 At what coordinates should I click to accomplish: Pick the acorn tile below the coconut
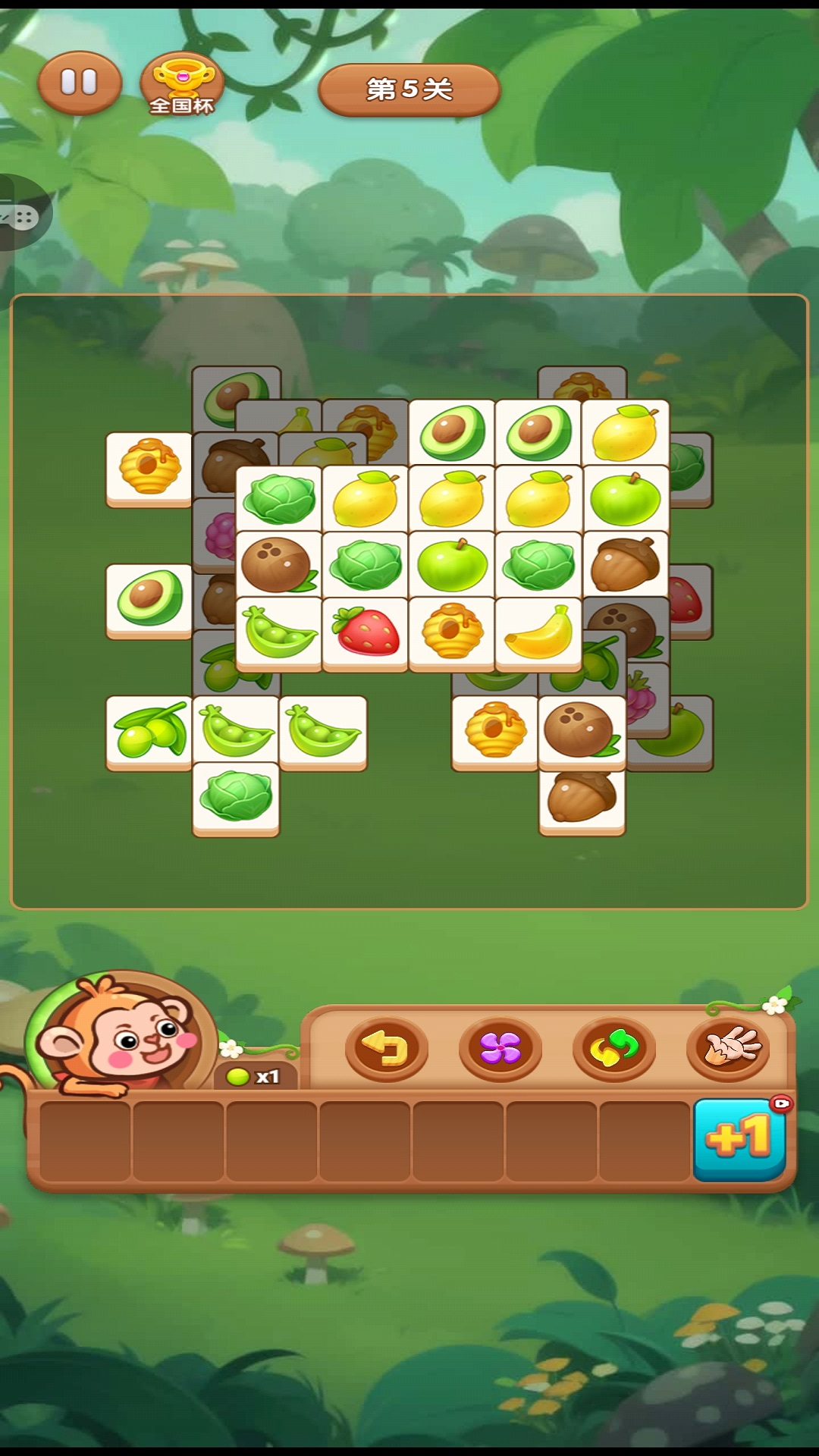pyautogui.click(x=582, y=799)
